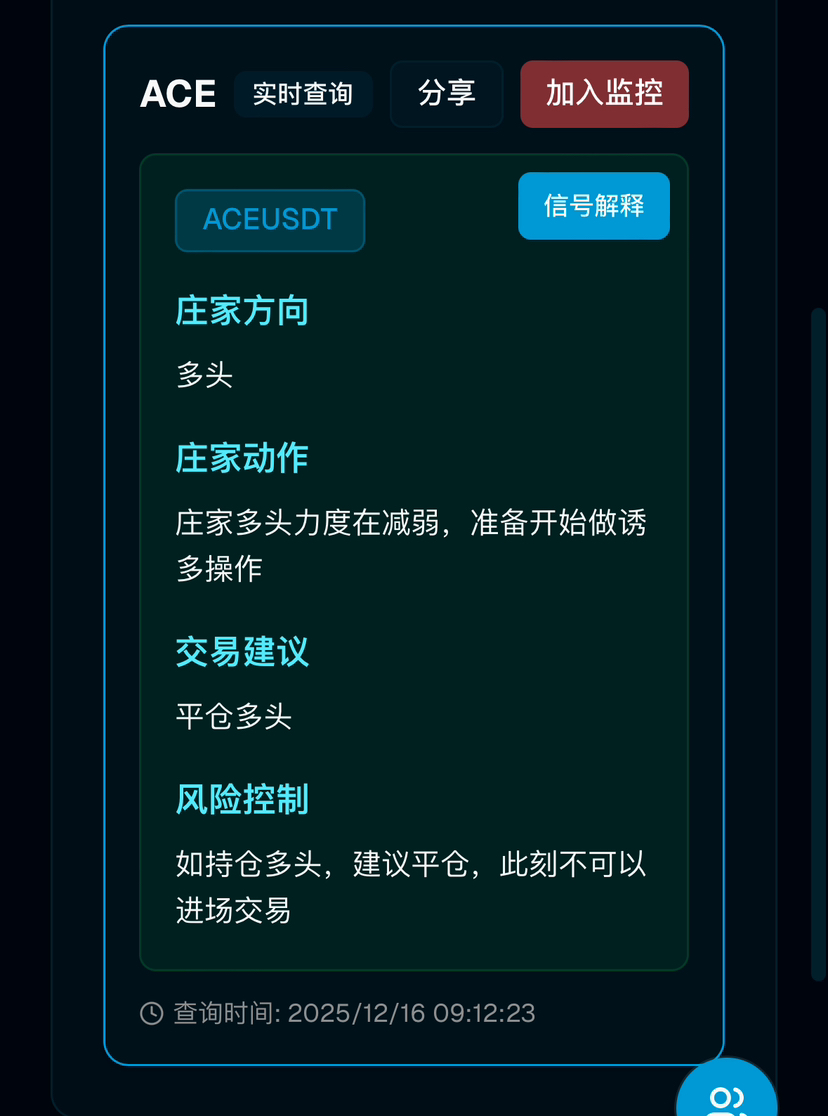Add ACE to monitoring with 加入监控
Viewport: 828px width, 1116px height.
604,94
